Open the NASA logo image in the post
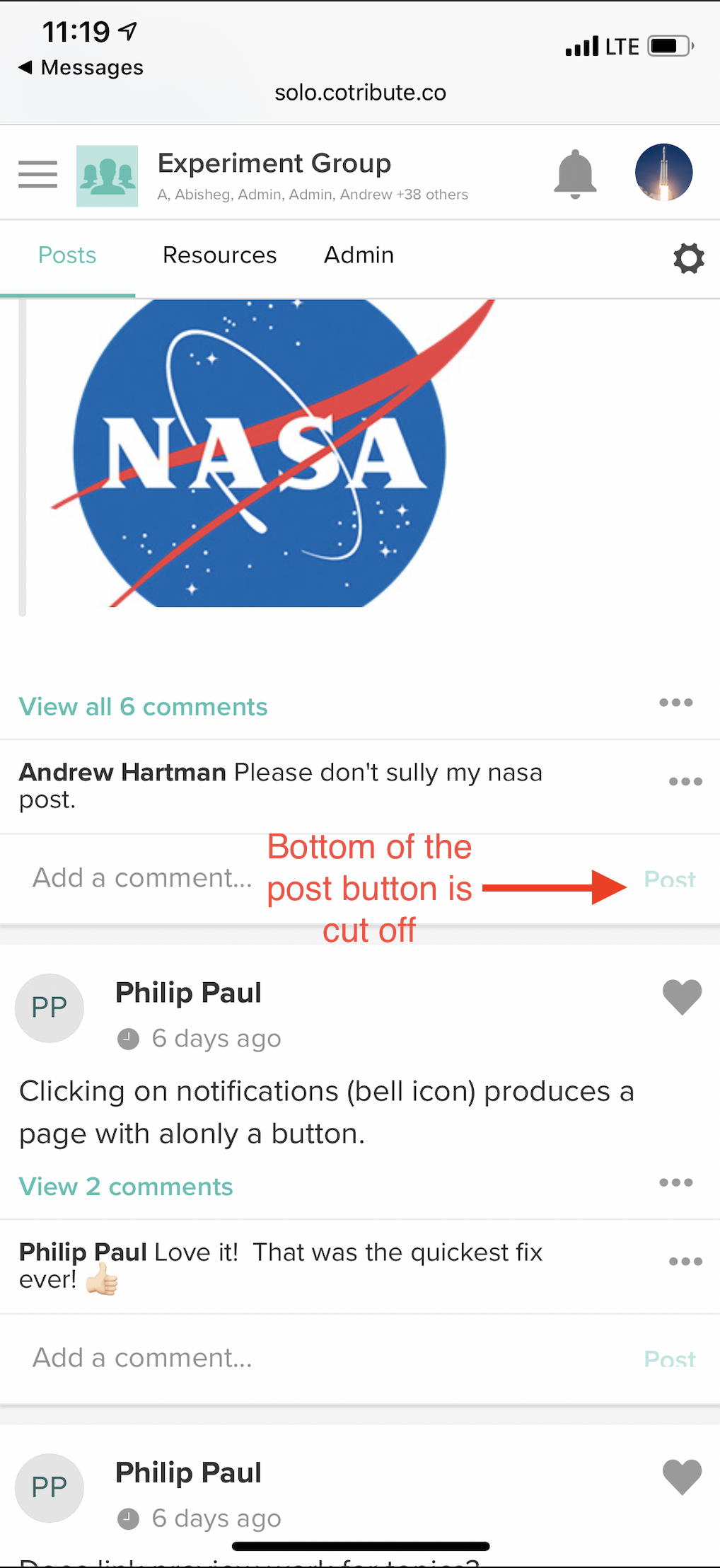The height and width of the screenshot is (1568, 720). tap(273, 453)
